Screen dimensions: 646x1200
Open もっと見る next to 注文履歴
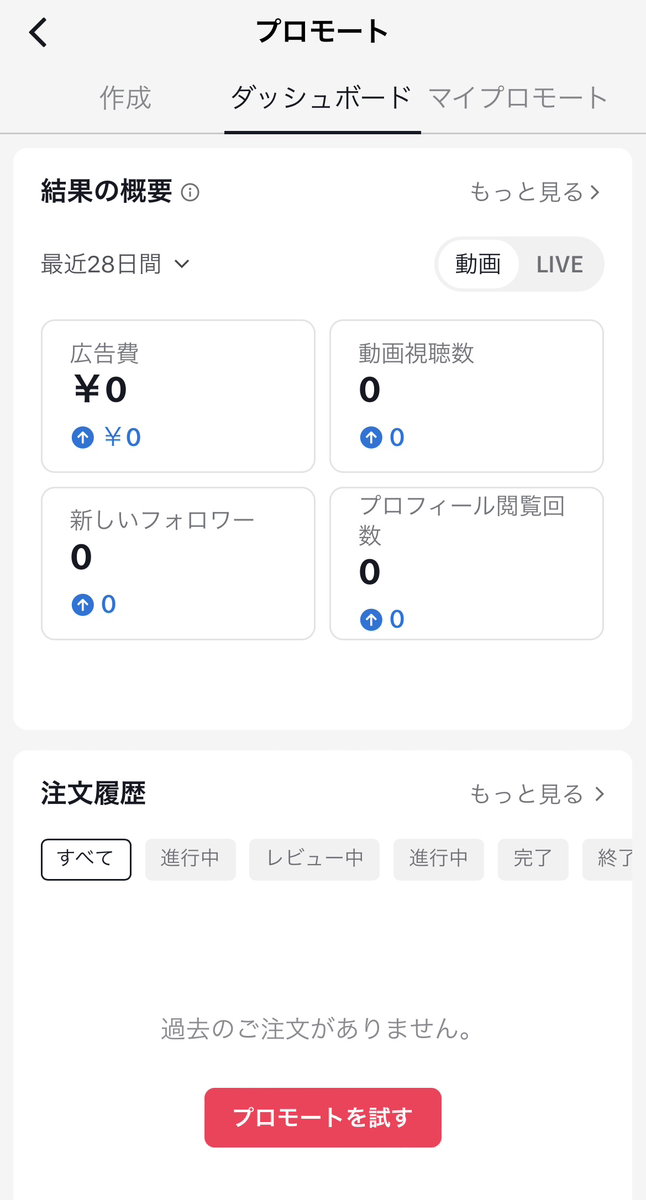pyautogui.click(x=538, y=794)
